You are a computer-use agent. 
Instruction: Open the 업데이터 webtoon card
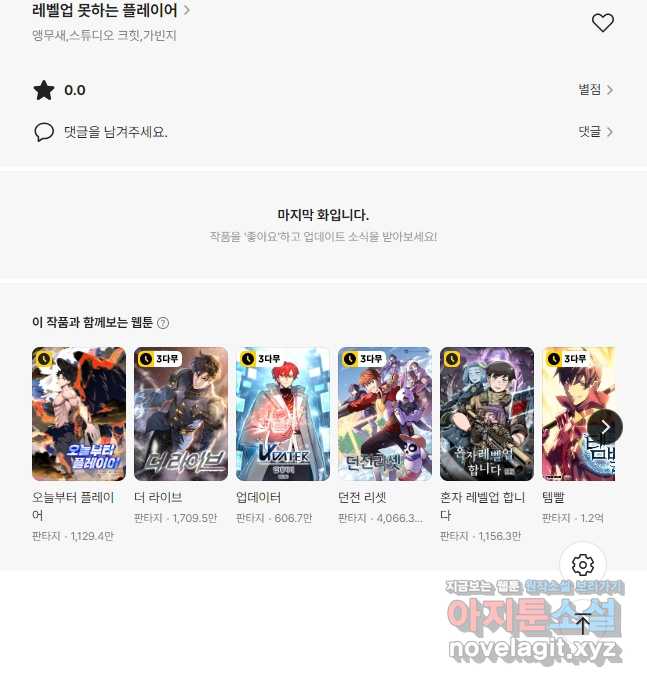[283, 414]
